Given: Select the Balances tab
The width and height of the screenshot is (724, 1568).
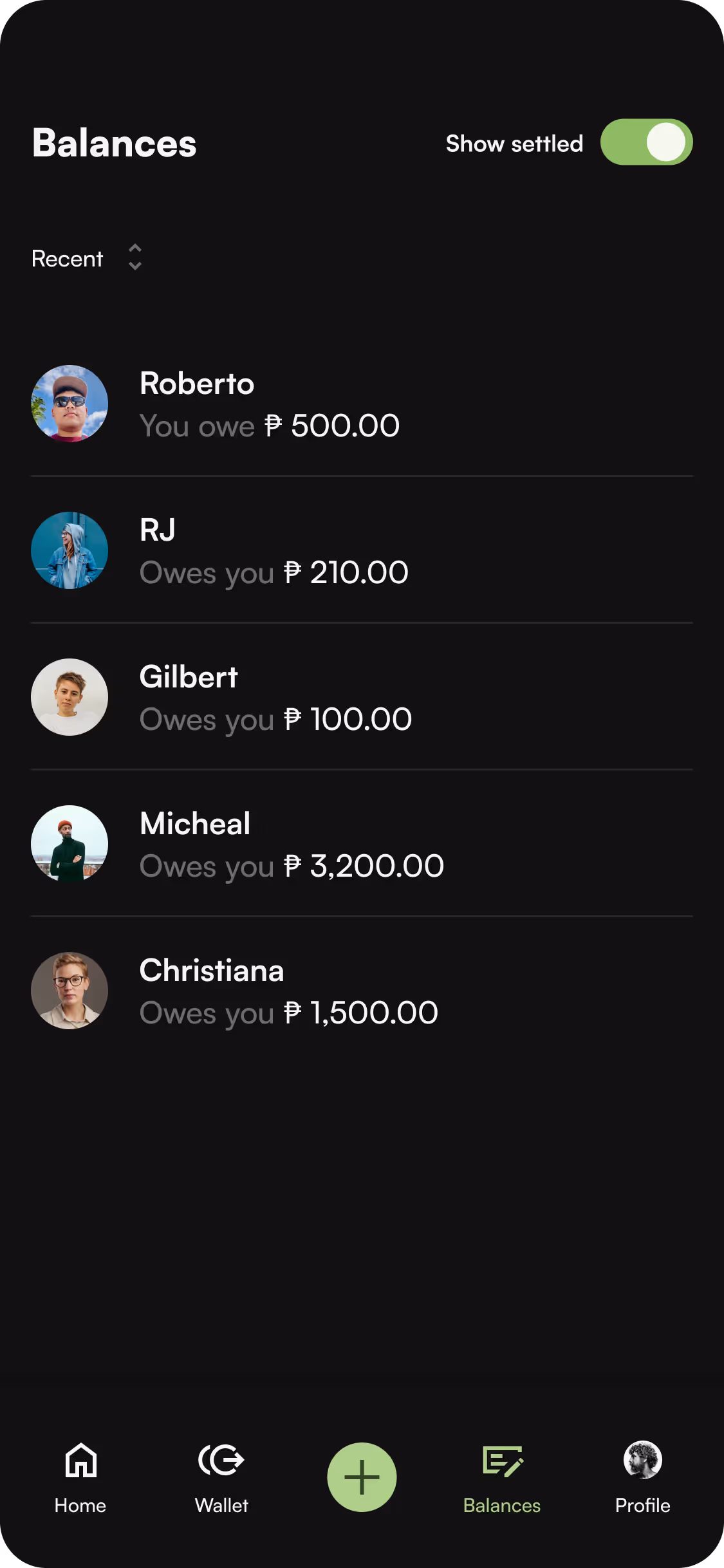Looking at the screenshot, I should pos(502,1477).
